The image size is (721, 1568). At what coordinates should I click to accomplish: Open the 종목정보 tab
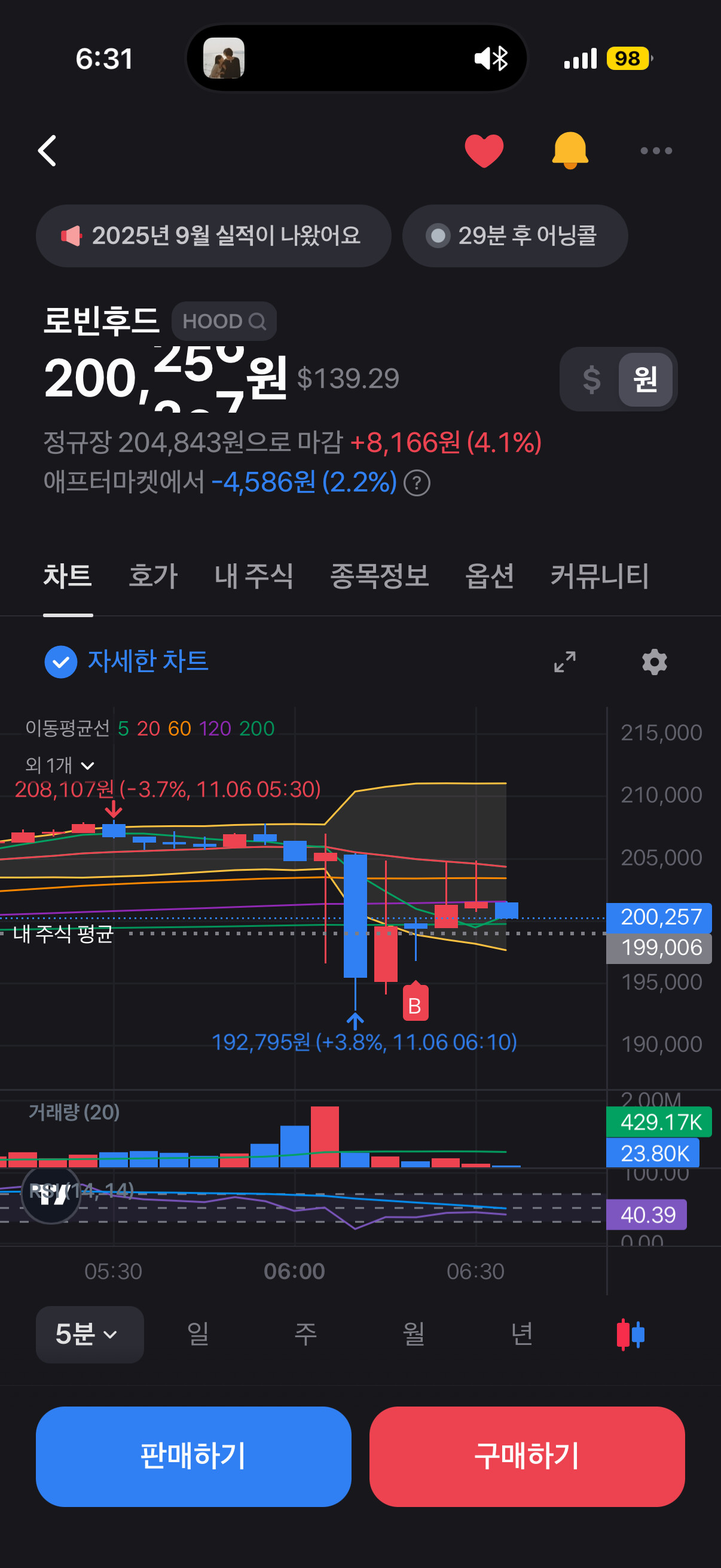point(379,576)
